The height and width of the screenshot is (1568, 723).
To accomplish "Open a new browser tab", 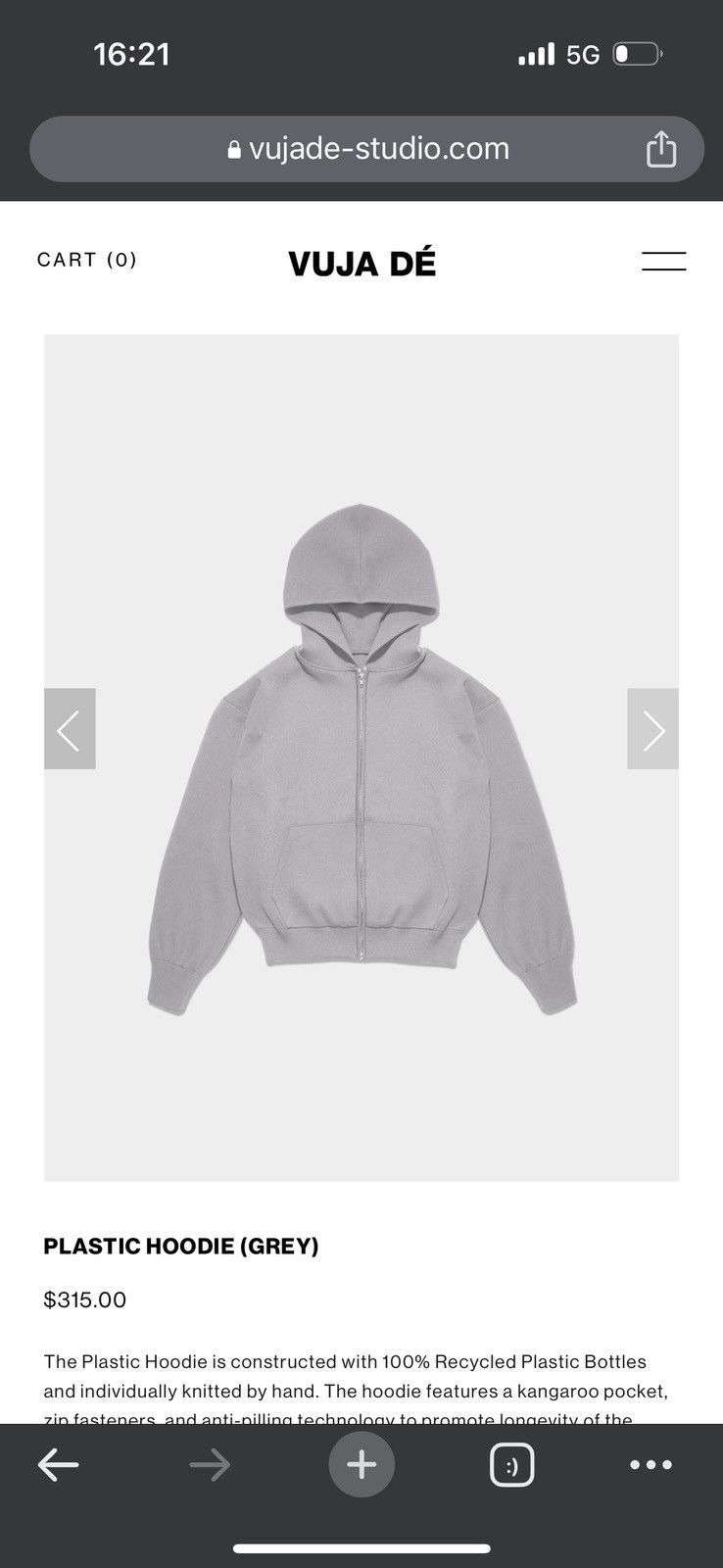I will (x=361, y=1465).
